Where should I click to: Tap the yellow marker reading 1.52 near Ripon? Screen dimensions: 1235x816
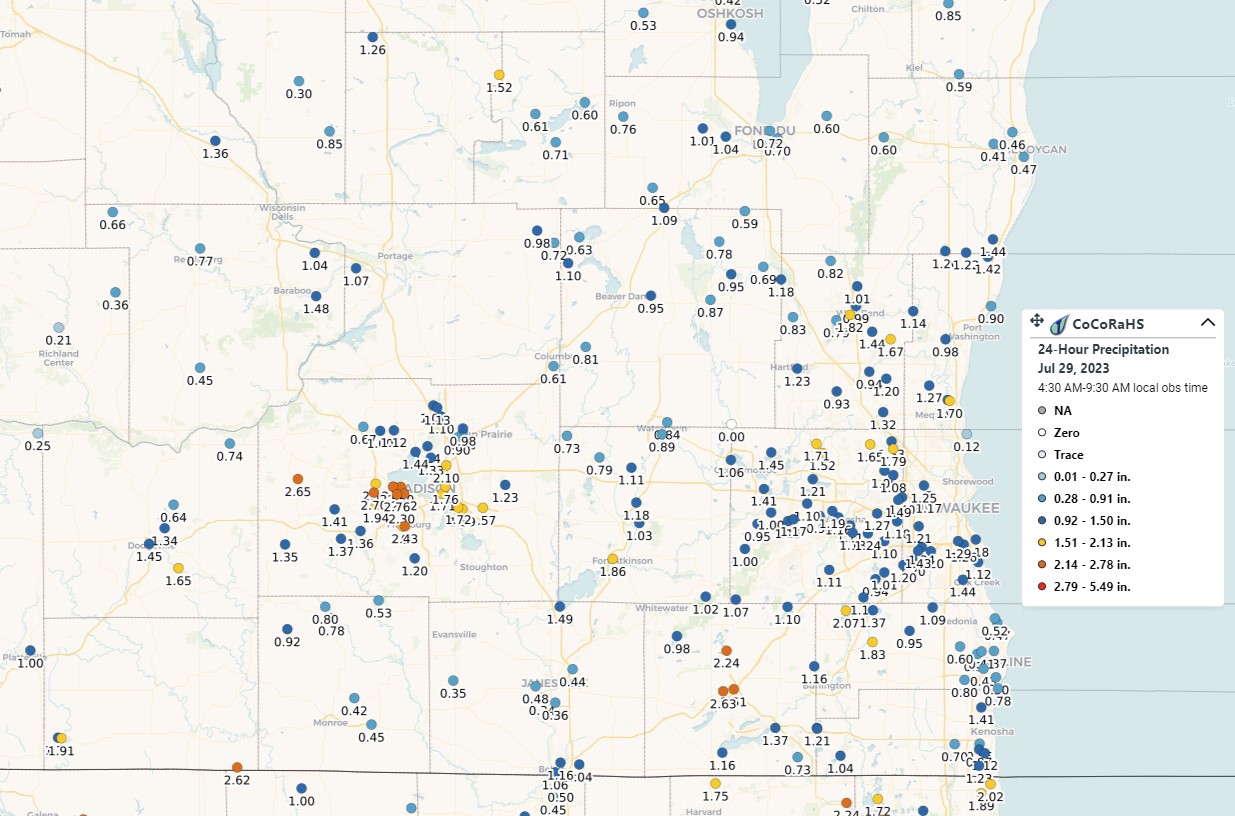pos(499,74)
